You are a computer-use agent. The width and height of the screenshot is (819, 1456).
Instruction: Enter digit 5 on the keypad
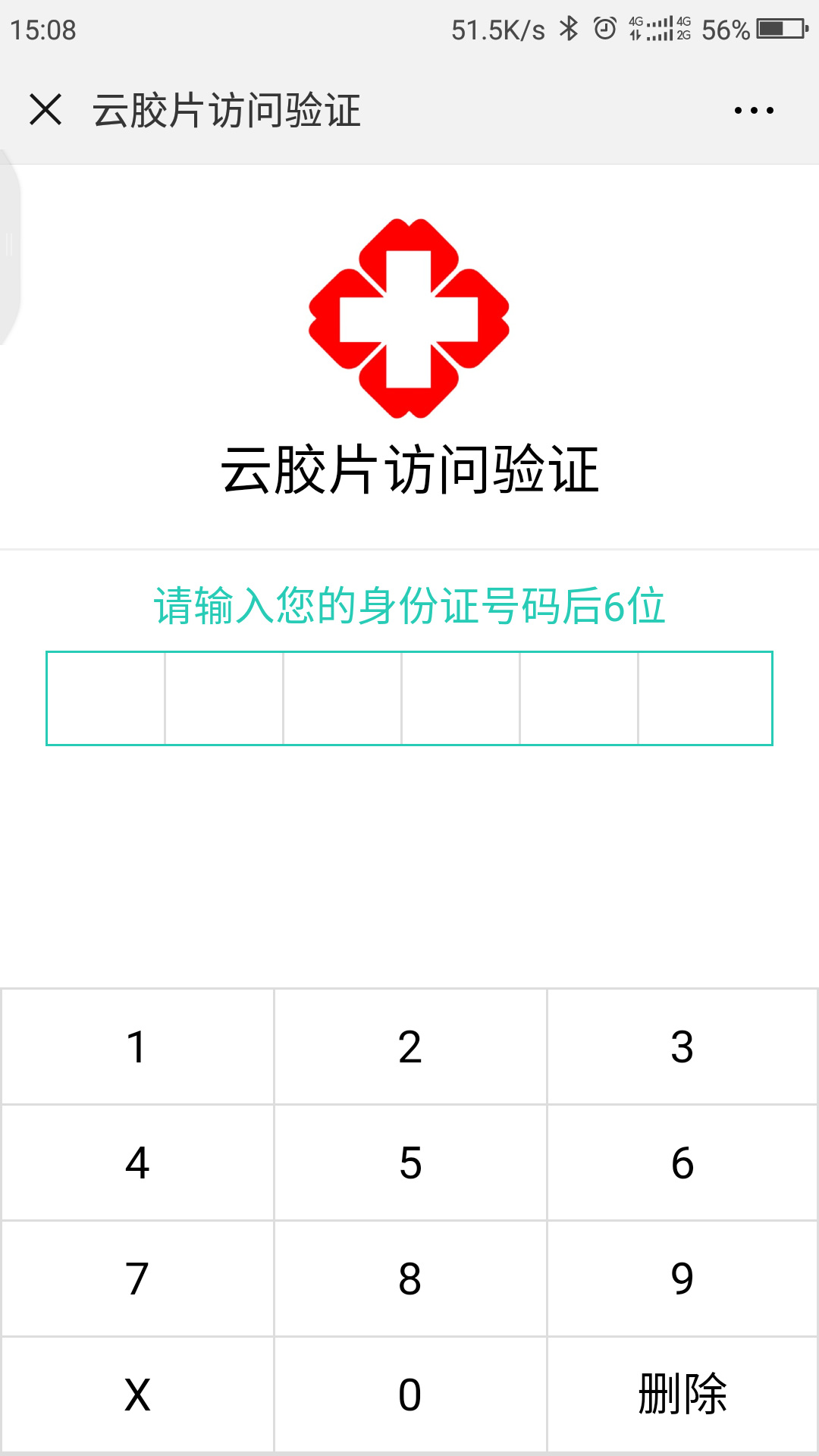click(410, 1163)
